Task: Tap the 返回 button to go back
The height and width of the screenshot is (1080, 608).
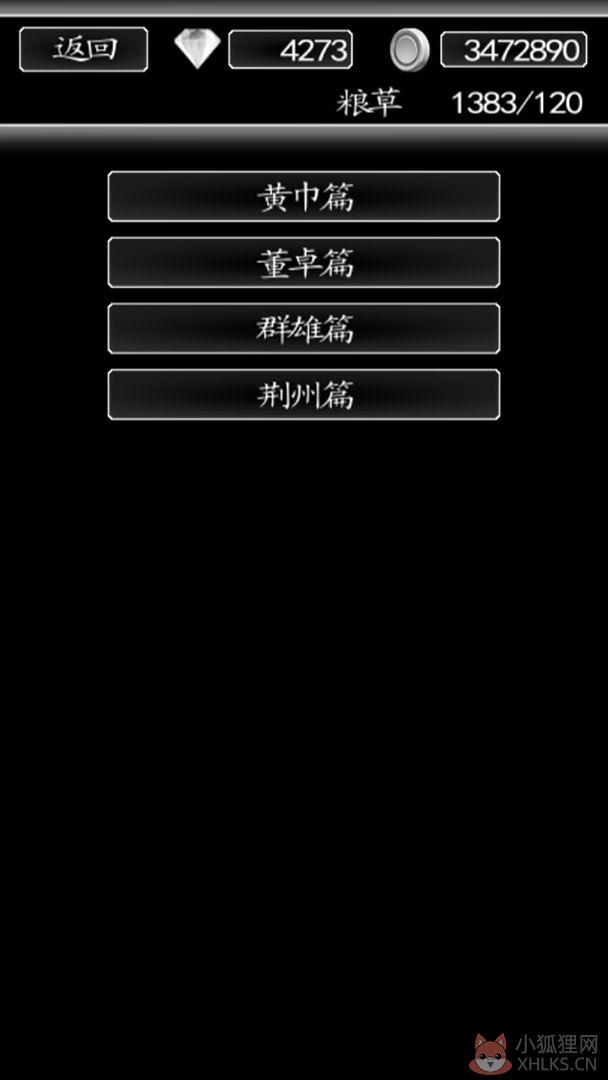Action: point(83,50)
